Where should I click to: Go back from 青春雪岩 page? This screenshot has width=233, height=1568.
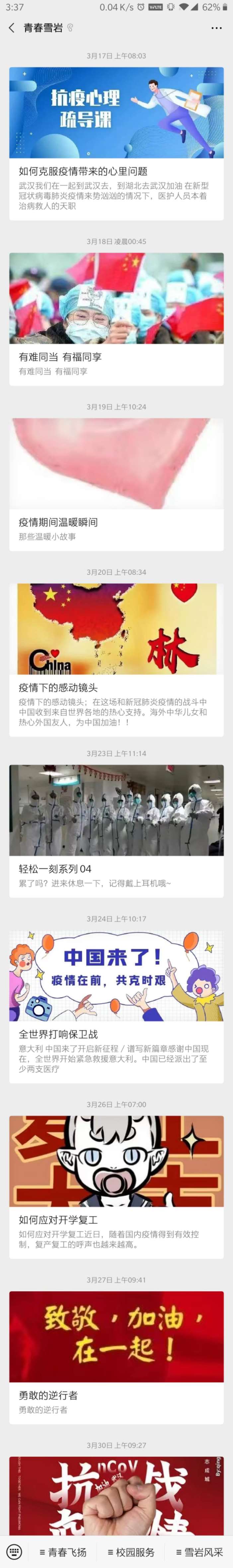(x=12, y=28)
